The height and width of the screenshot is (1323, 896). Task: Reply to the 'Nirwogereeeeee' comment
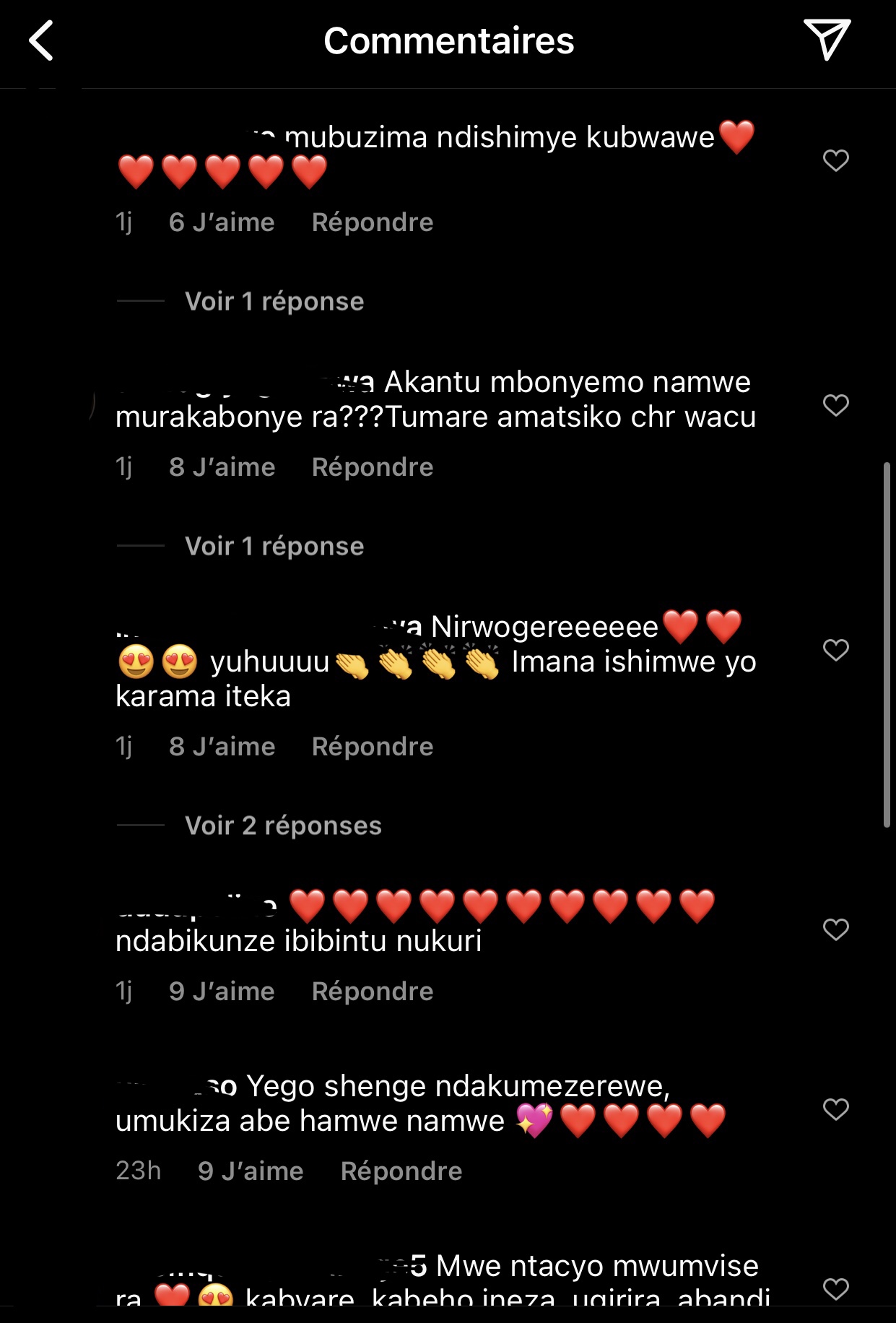[x=372, y=747]
